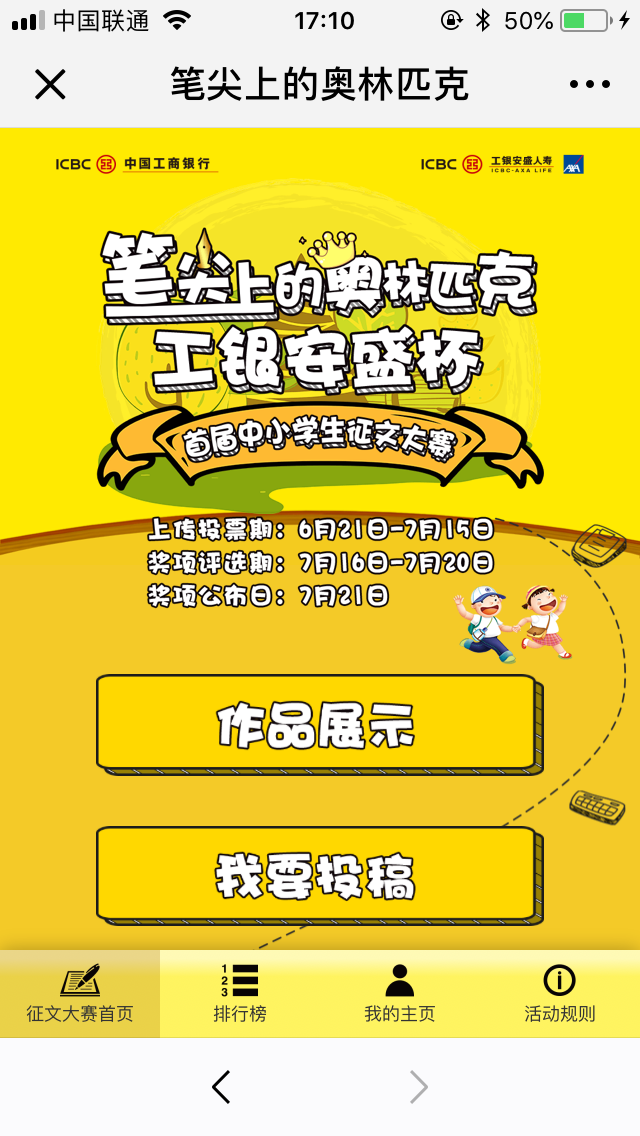Open 作品展示 works showcase
Screen dimensions: 640x1136
coord(316,723)
